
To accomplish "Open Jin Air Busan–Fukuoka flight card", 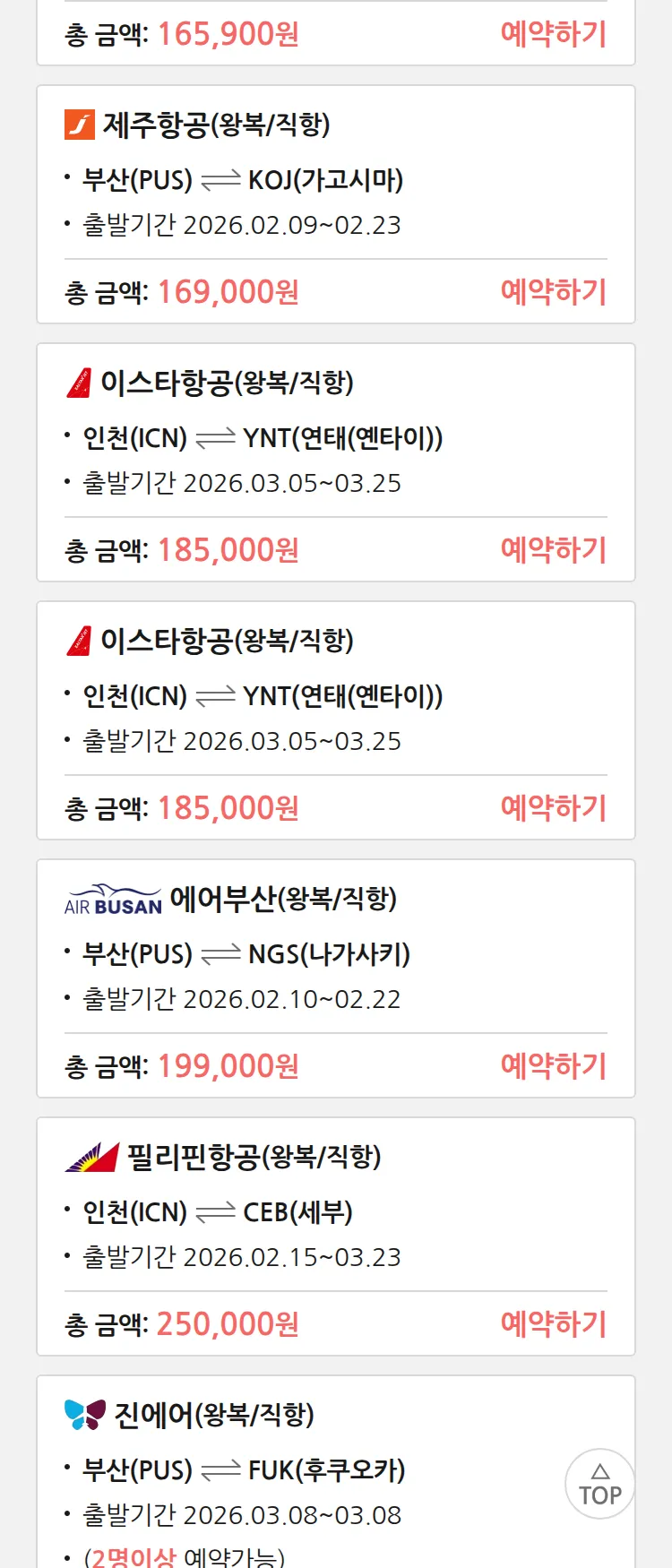I will pyautogui.click(x=305, y=1469).
